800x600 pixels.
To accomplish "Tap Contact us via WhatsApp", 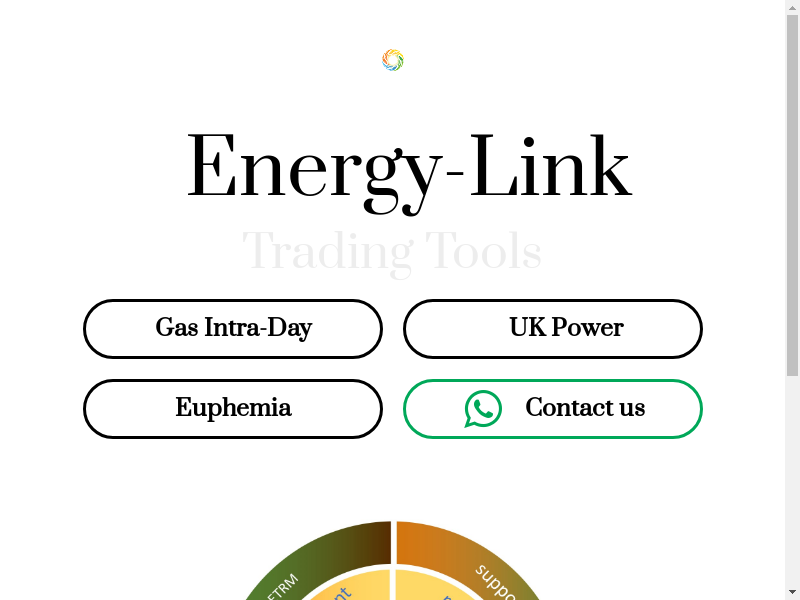I will pos(553,408).
